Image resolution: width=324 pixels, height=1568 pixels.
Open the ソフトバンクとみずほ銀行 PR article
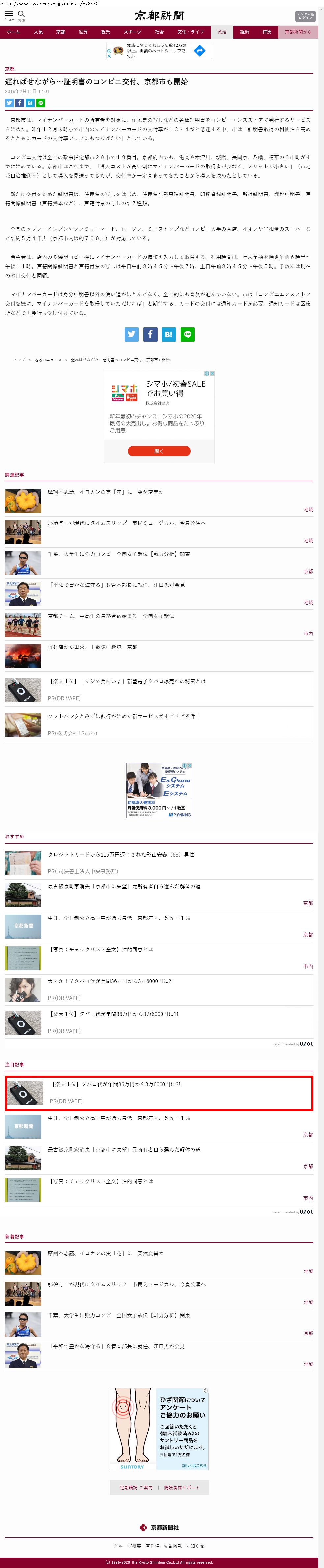(124, 716)
